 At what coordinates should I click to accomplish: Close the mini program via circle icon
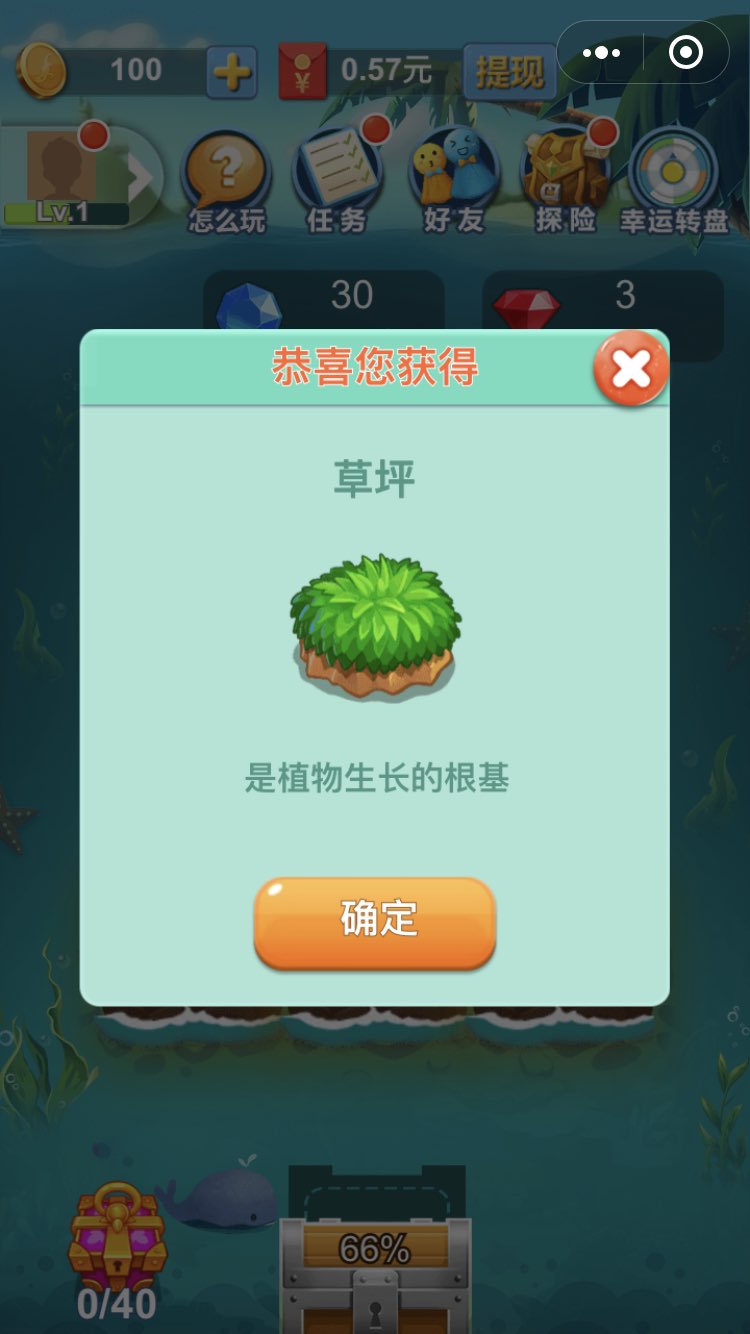pos(685,53)
